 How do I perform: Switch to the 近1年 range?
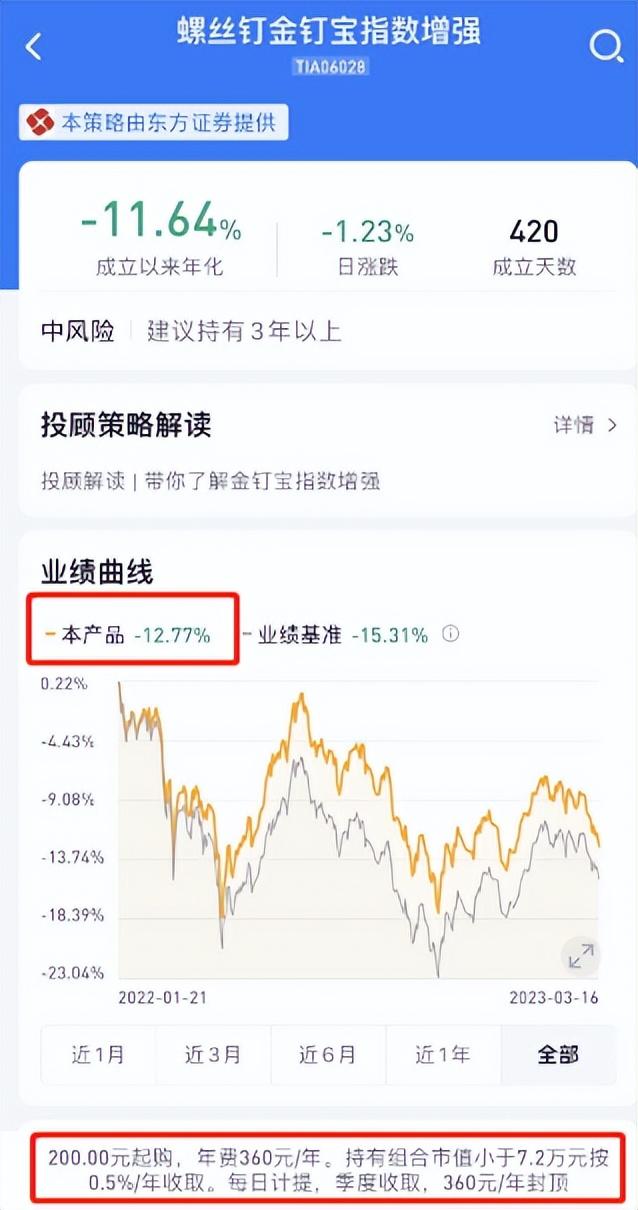[x=443, y=1054]
